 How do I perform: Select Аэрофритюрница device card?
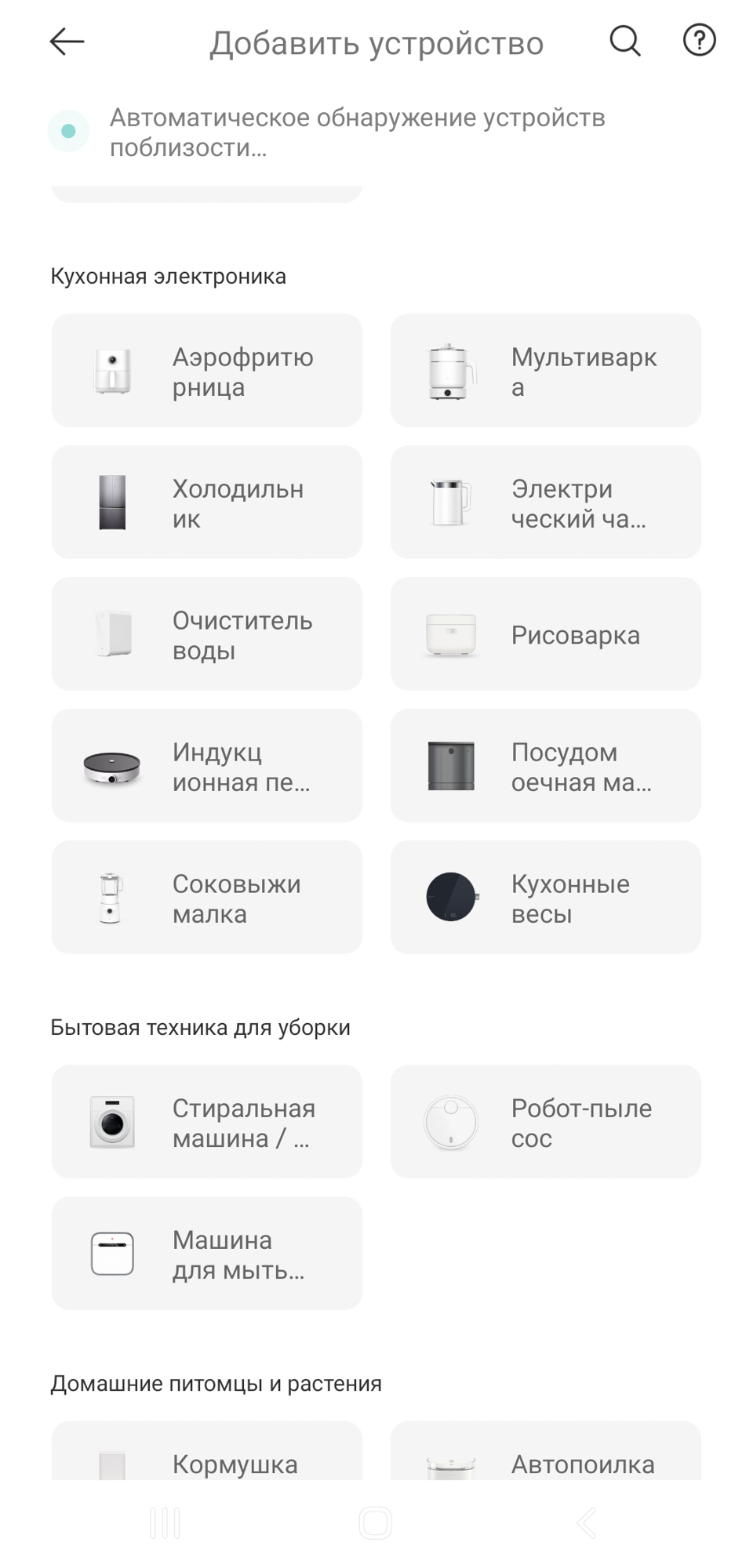pyautogui.click(x=207, y=371)
